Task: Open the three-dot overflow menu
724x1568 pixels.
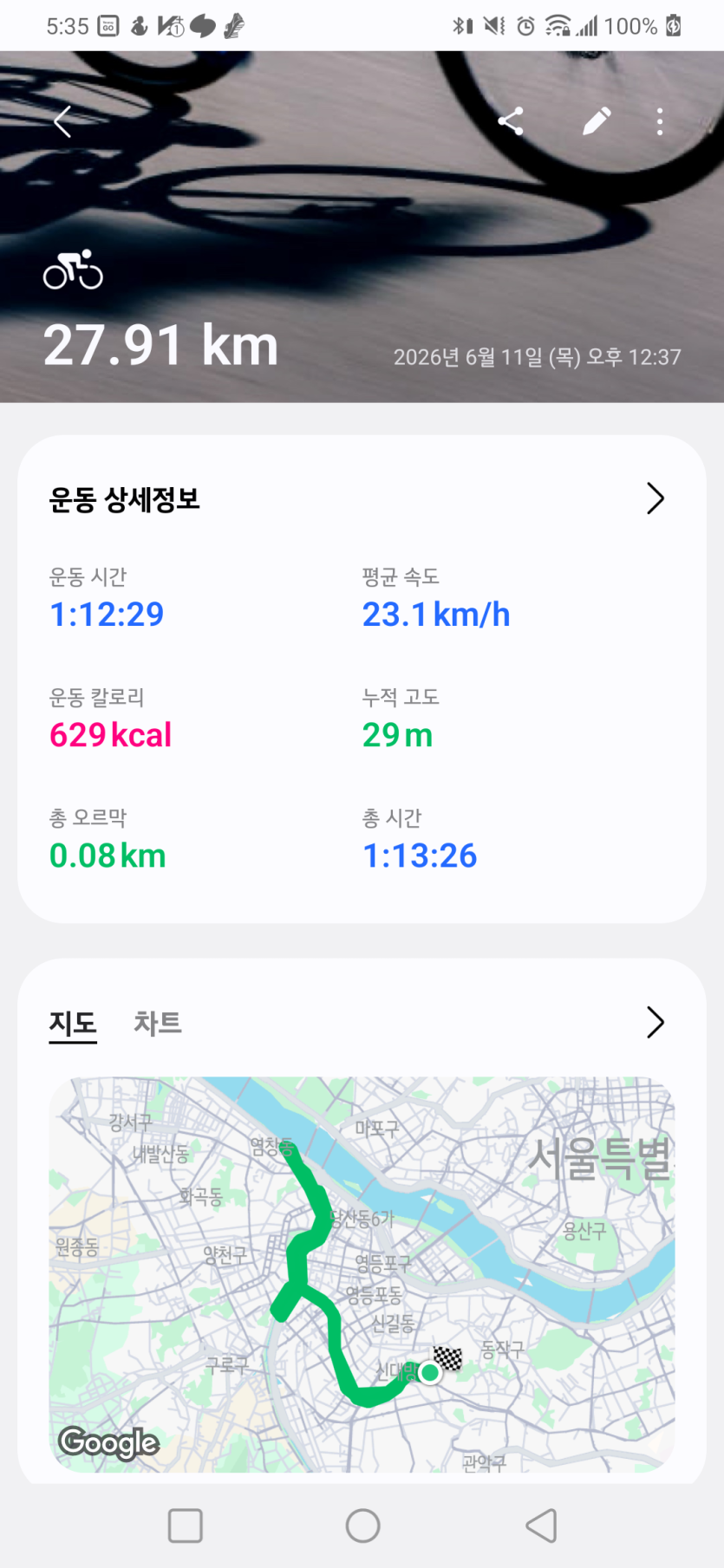Action: tap(660, 121)
